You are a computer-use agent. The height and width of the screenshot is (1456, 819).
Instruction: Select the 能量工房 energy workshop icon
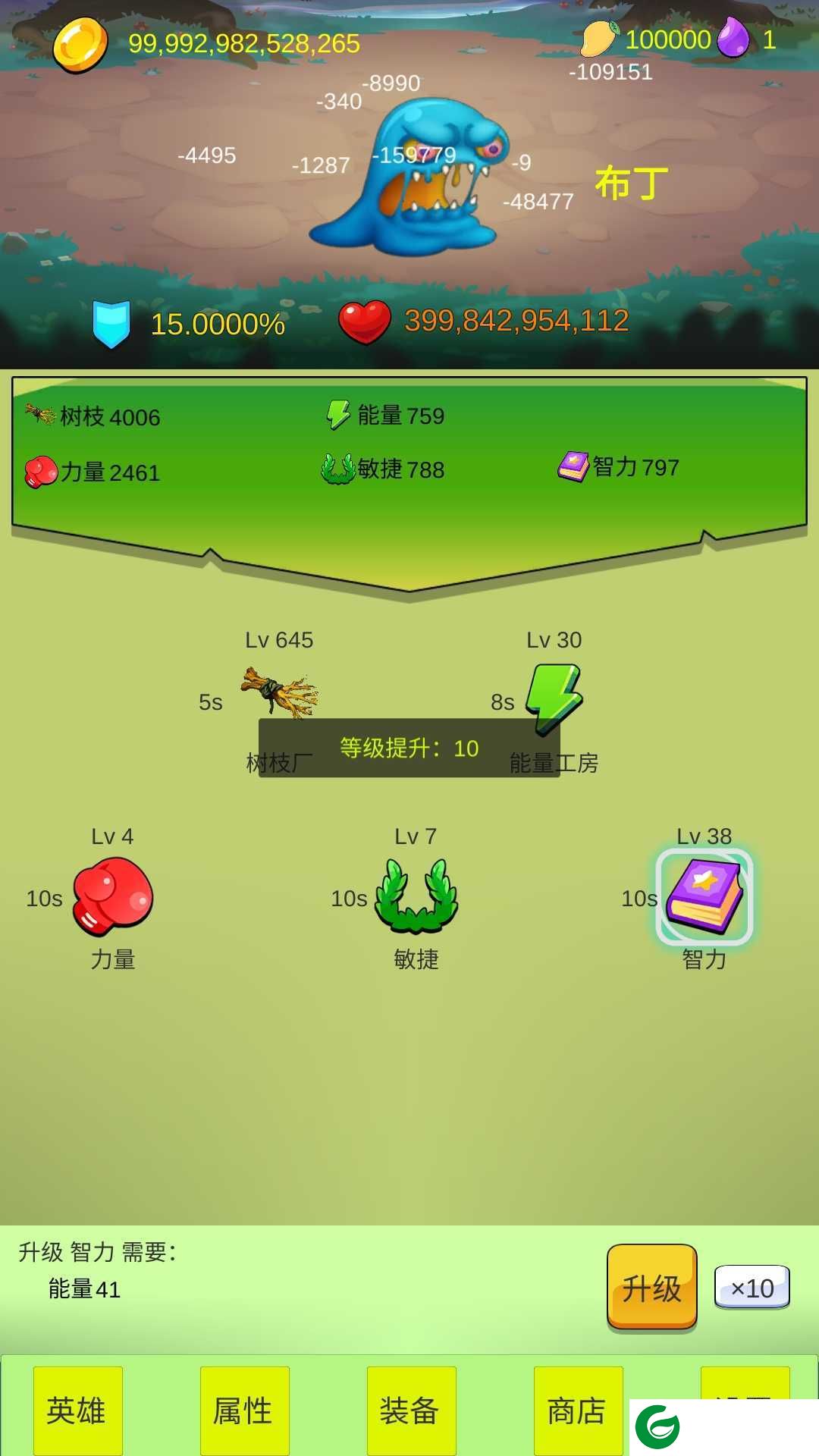pyautogui.click(x=554, y=698)
